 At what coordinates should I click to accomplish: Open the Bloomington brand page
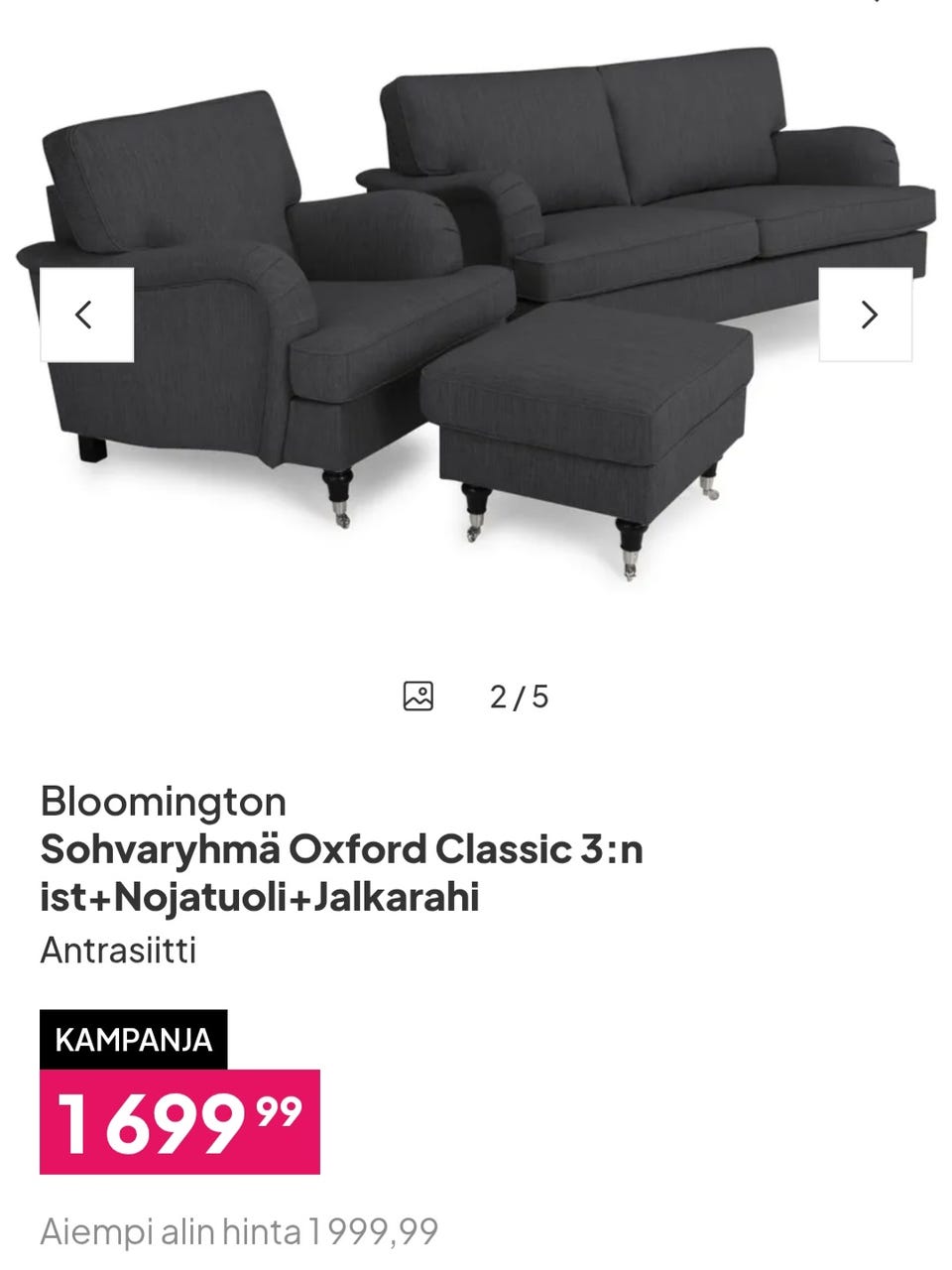(x=162, y=800)
